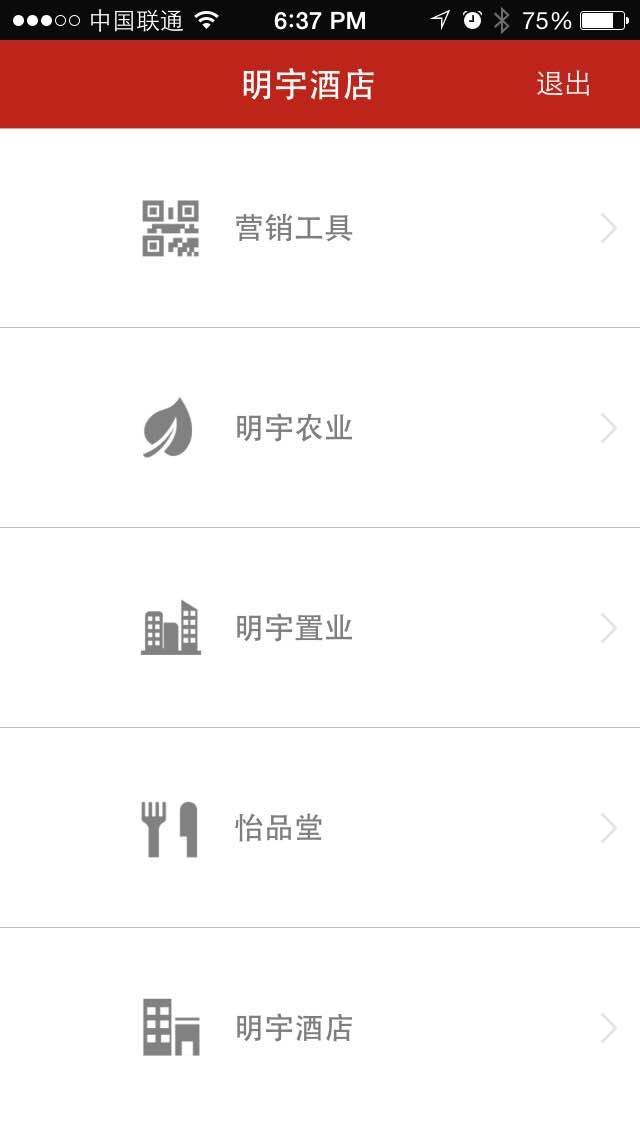Tap 退出 to log out
Image resolution: width=640 pixels, height=1136 pixels.
click(563, 84)
